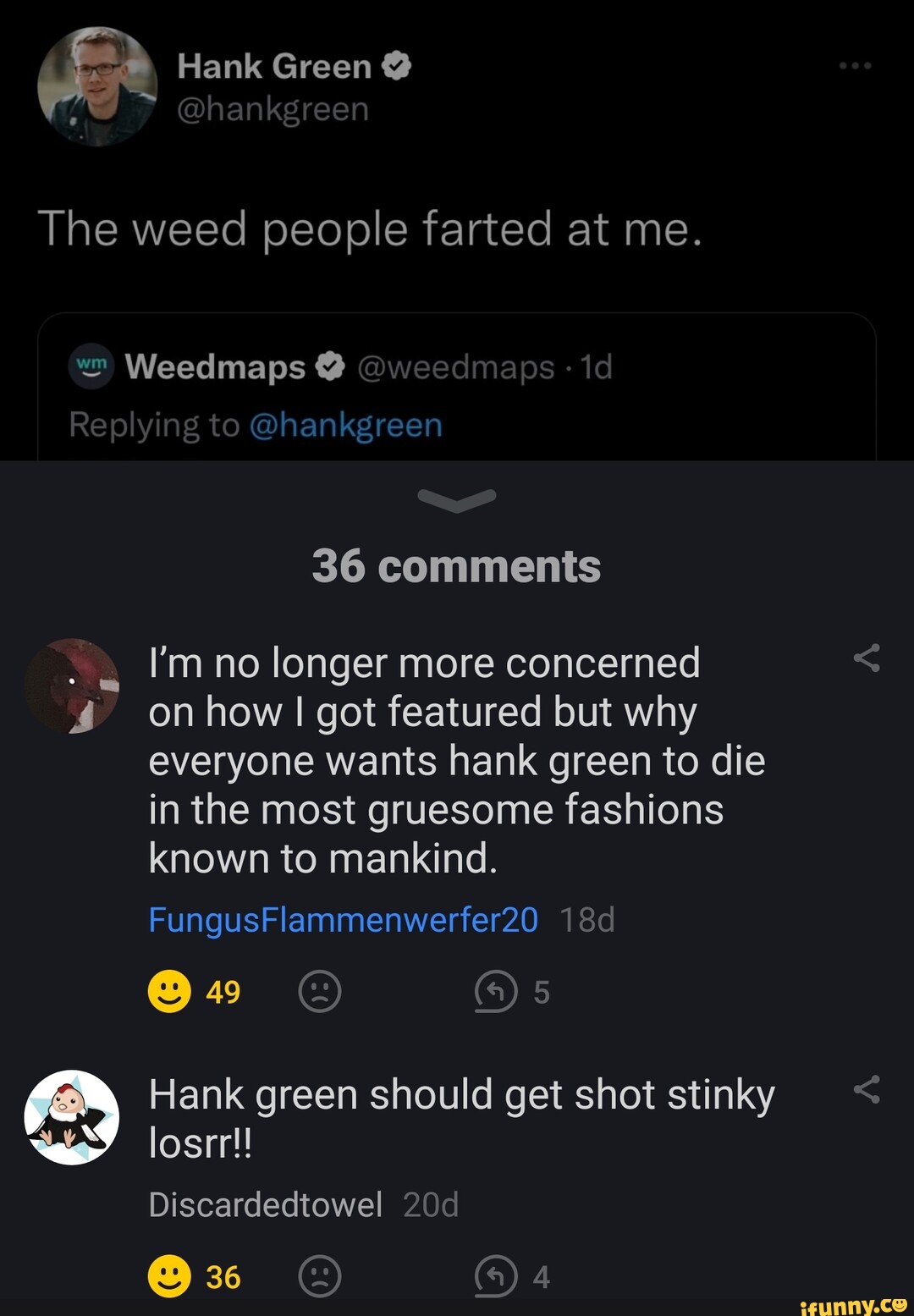Click the sad face icon under the first comment
The width and height of the screenshot is (914, 1316).
coord(320,991)
